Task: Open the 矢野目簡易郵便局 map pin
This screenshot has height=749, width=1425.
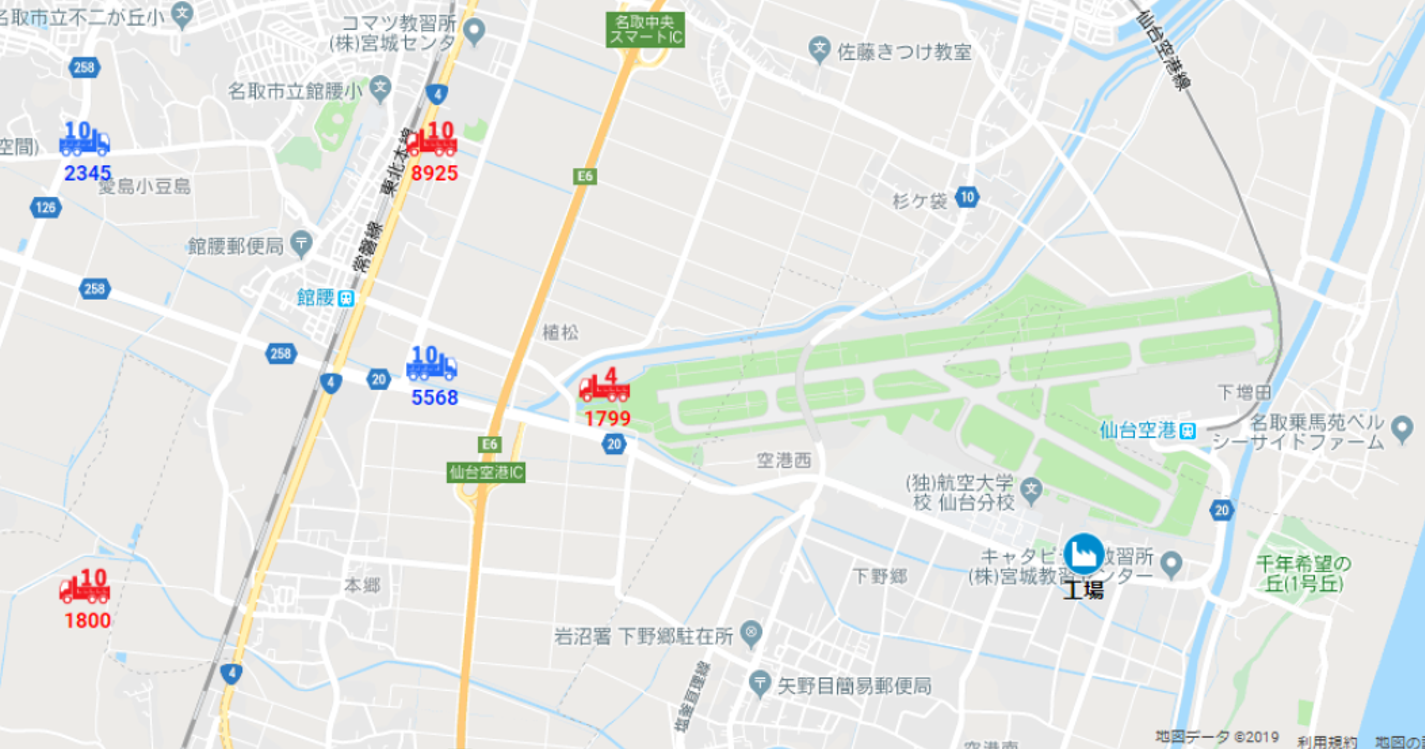Action: coord(761,685)
